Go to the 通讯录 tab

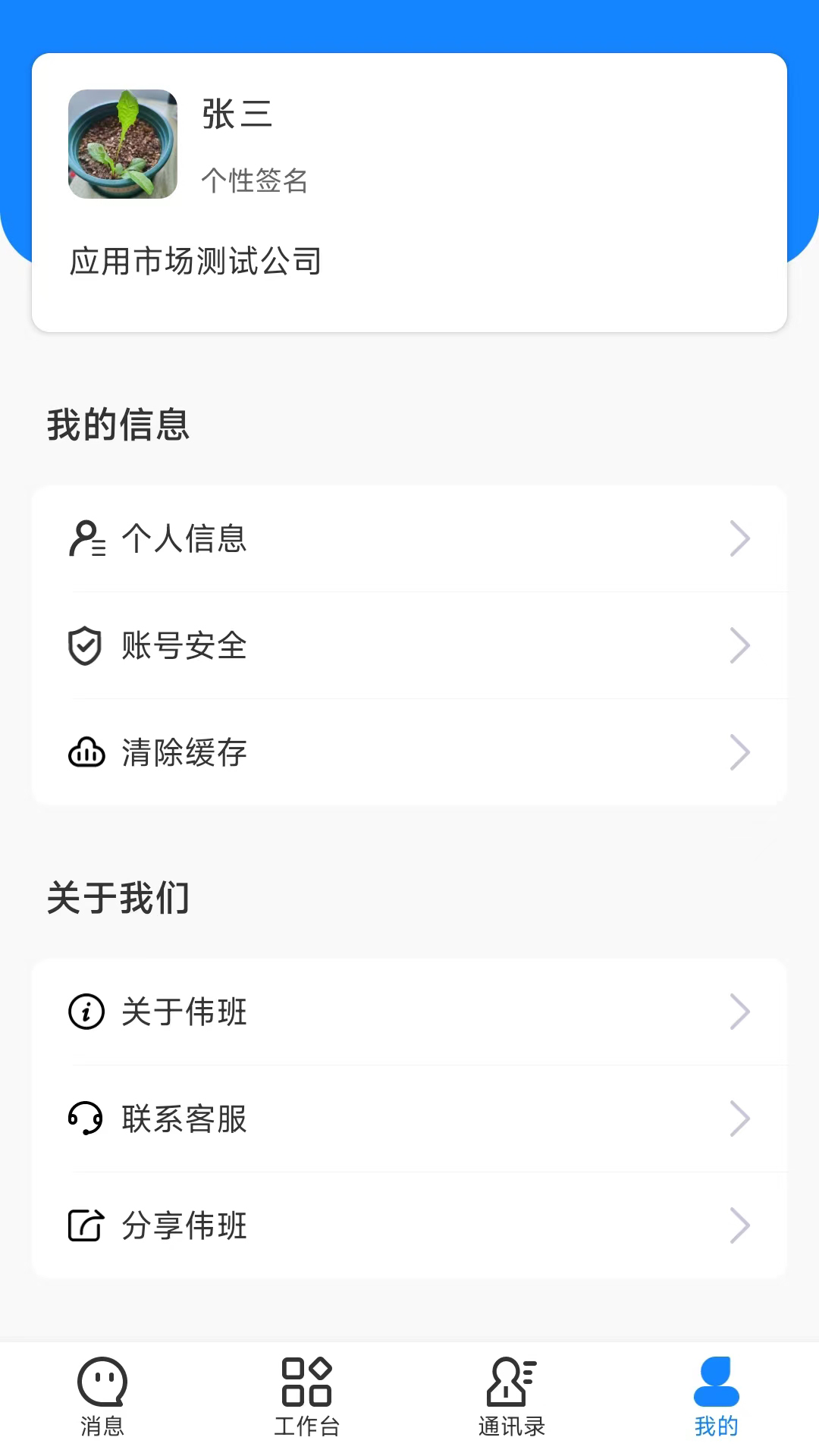click(x=512, y=1397)
